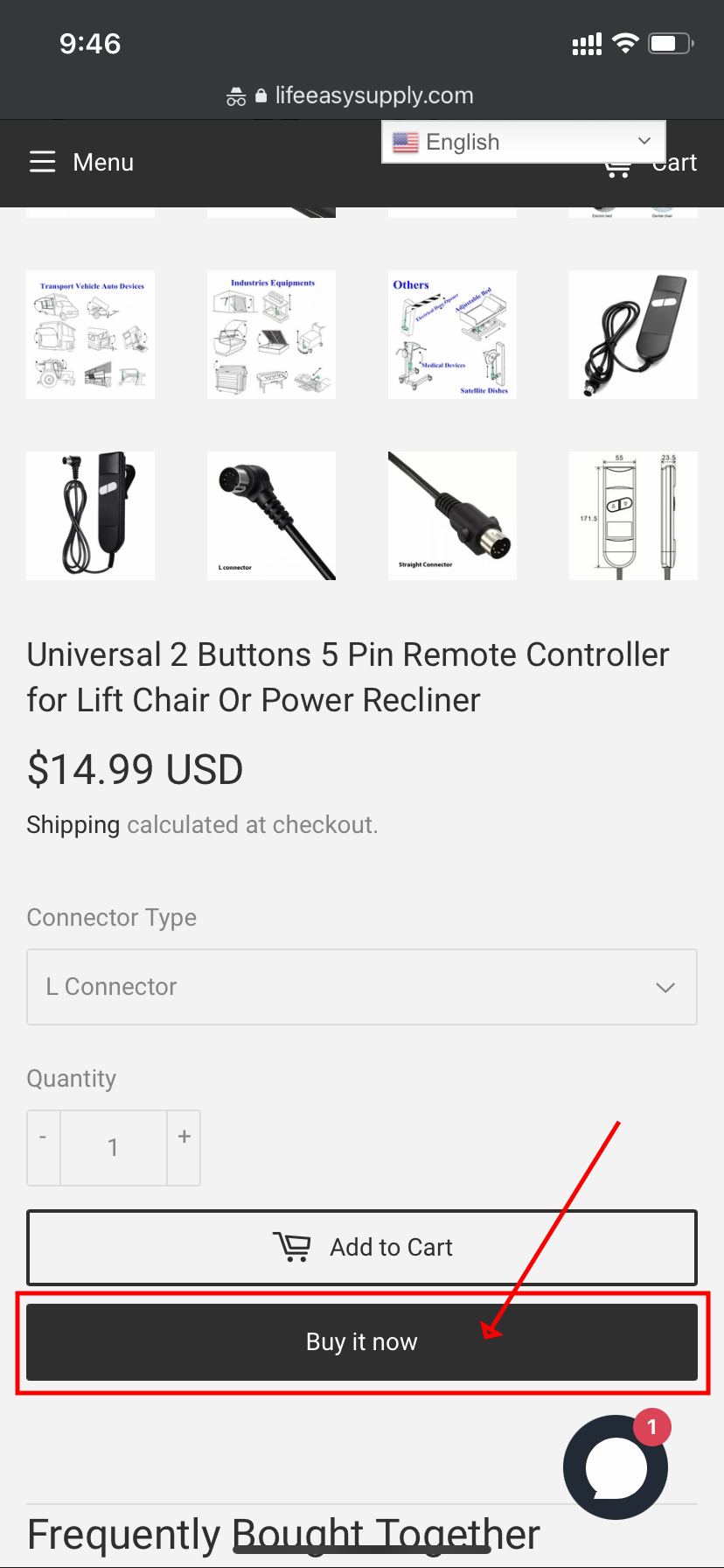Viewport: 724px width, 1568px height.
Task: Expand the Connector Type dropdown
Action: 362,987
